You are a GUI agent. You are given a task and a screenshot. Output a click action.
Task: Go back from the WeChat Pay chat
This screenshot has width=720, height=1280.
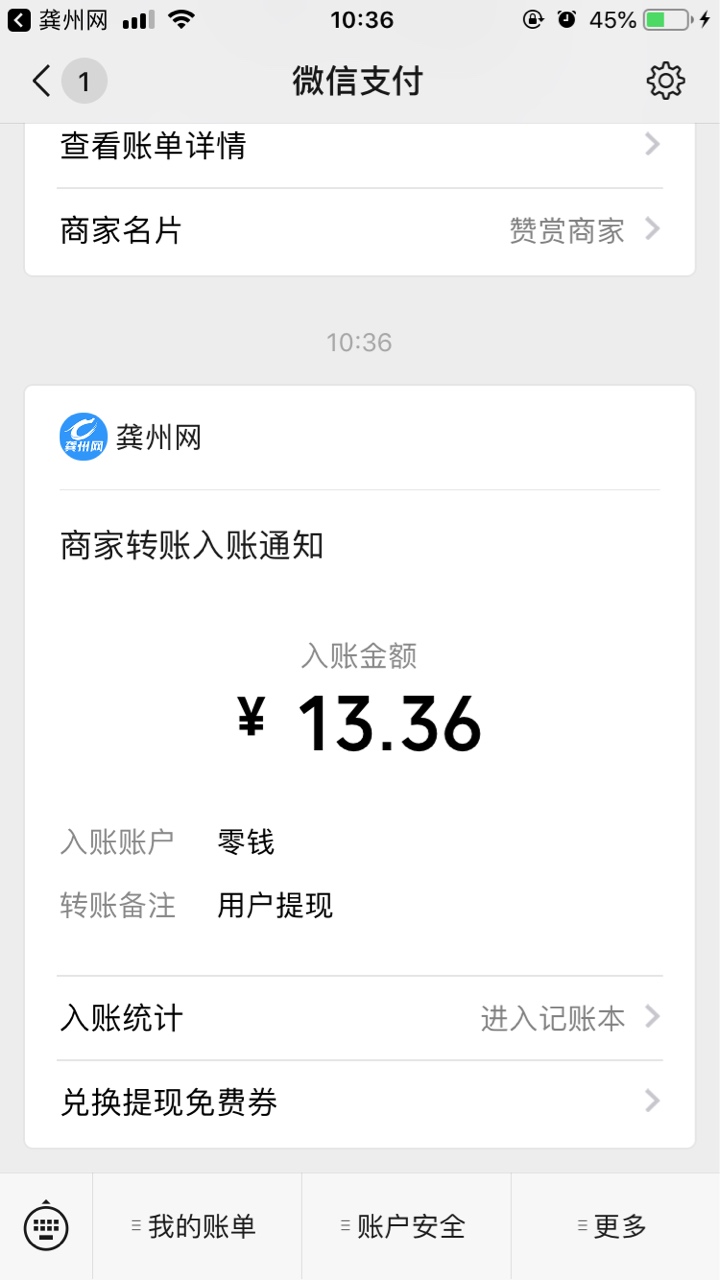(42, 81)
